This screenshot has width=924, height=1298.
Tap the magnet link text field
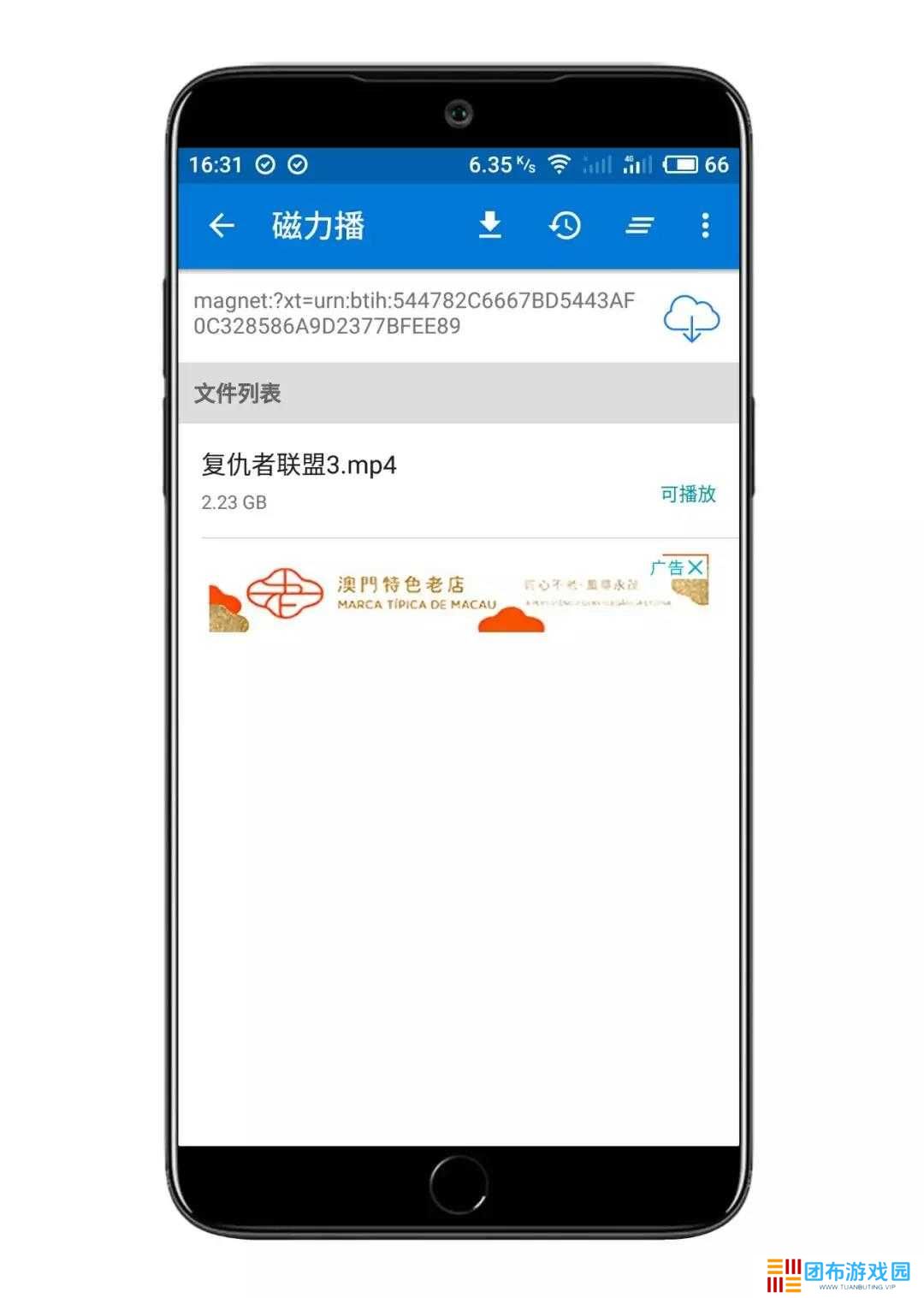point(414,313)
